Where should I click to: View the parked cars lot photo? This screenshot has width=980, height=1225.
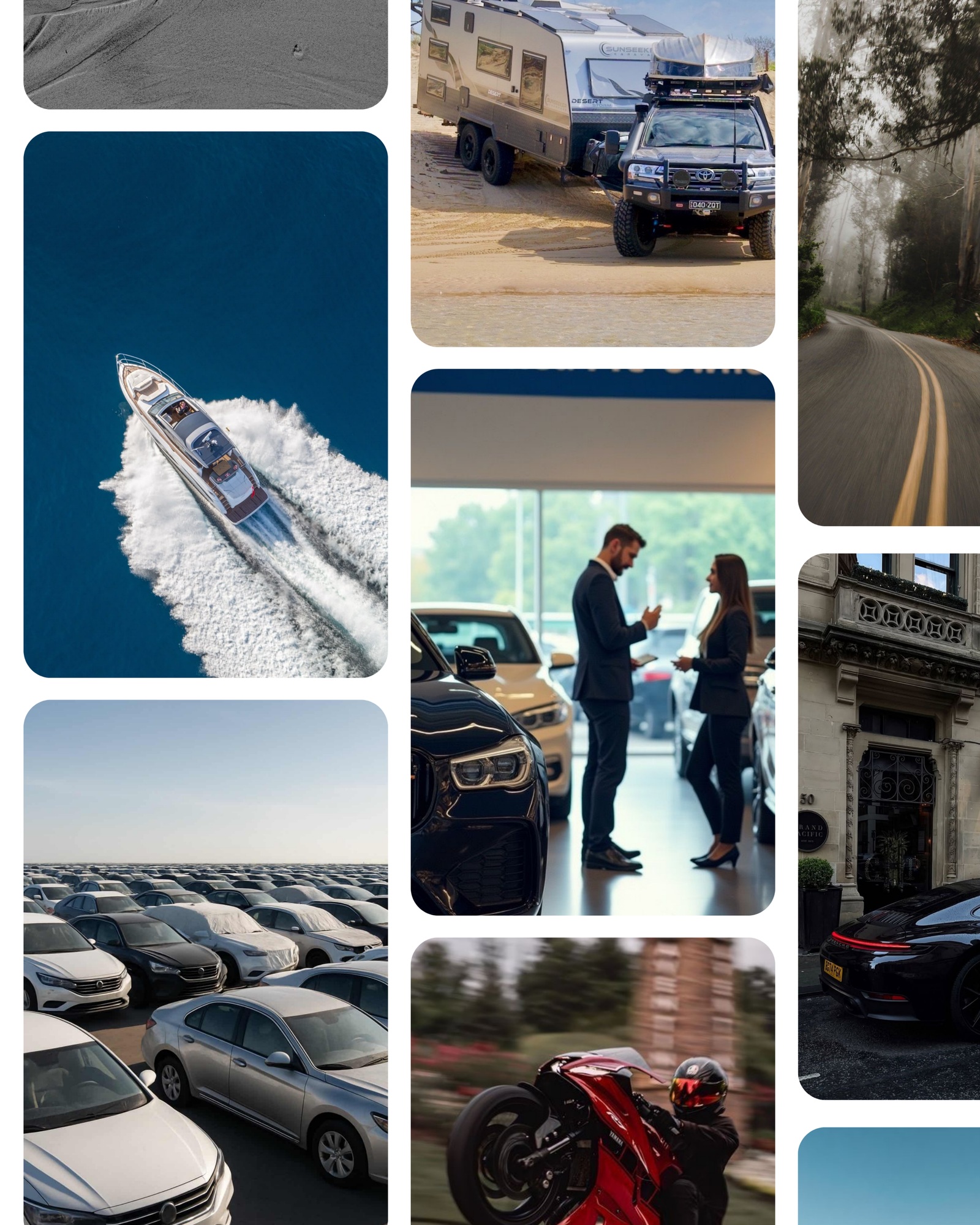tap(205, 962)
